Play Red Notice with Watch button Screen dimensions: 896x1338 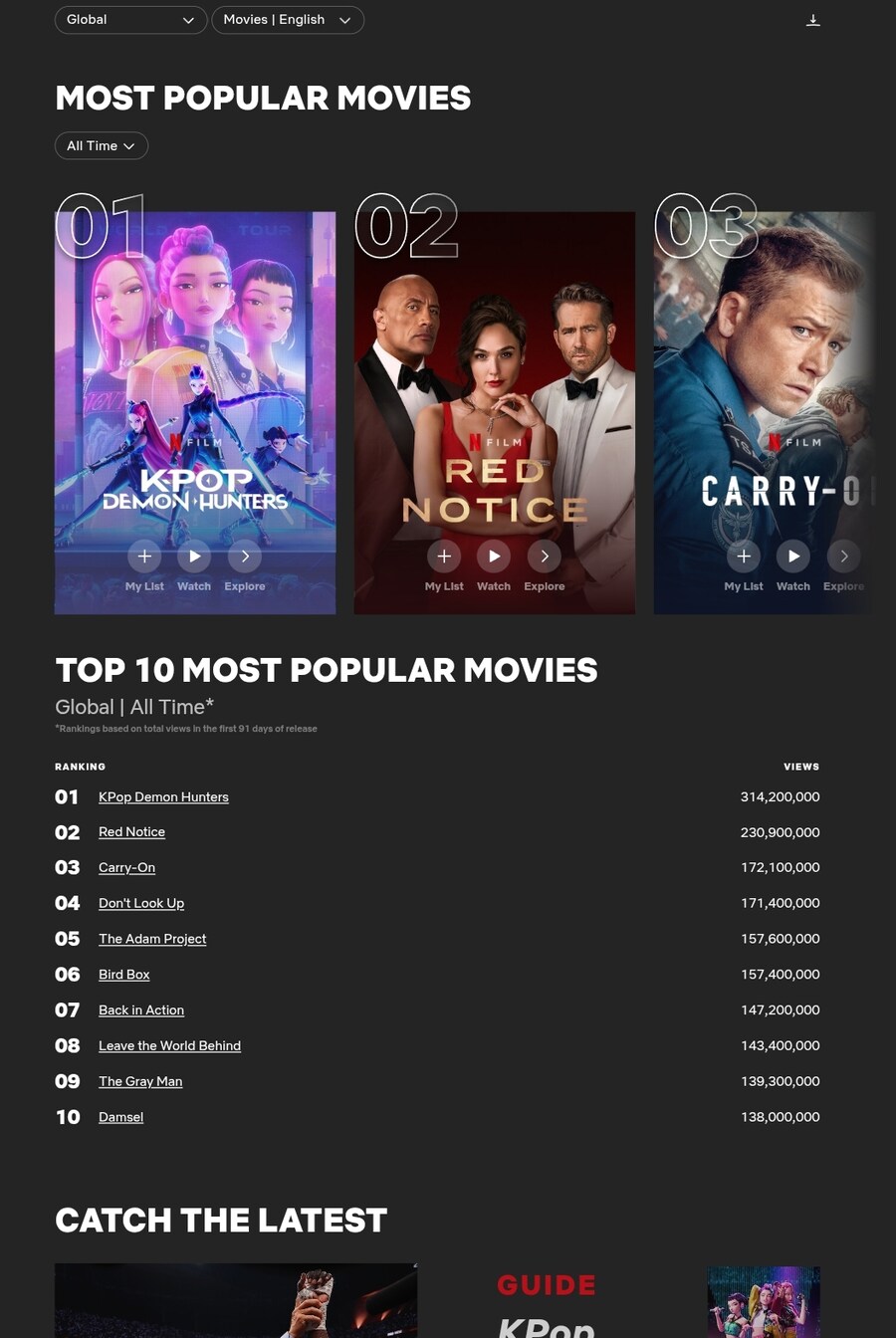coord(494,557)
